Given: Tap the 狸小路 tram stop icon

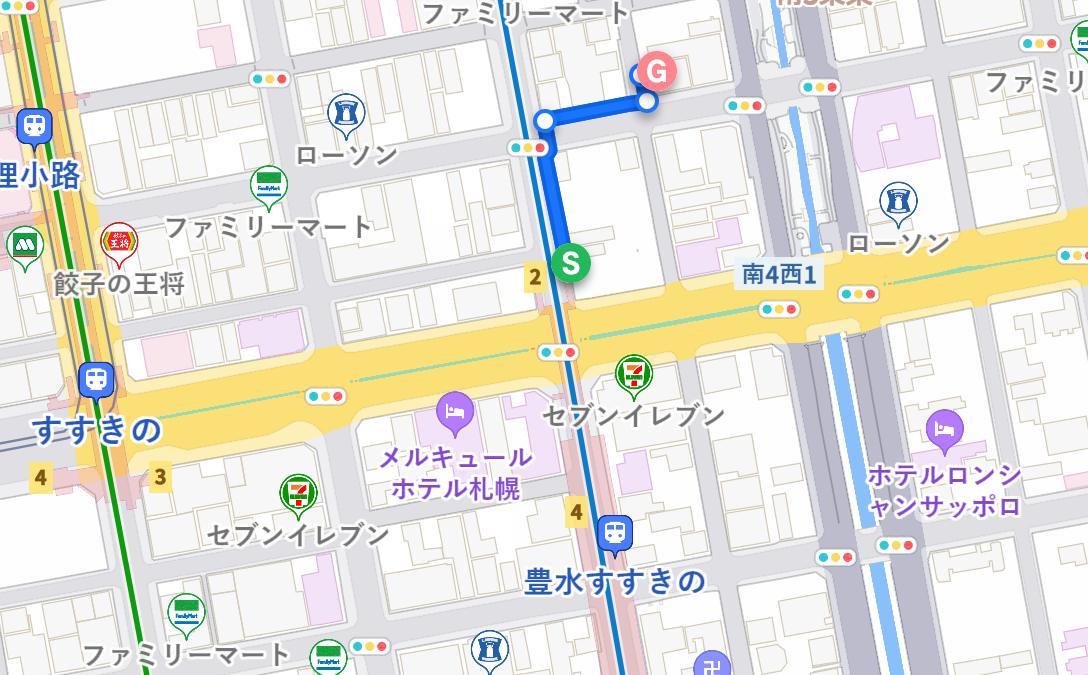Looking at the screenshot, I should pos(34,128).
